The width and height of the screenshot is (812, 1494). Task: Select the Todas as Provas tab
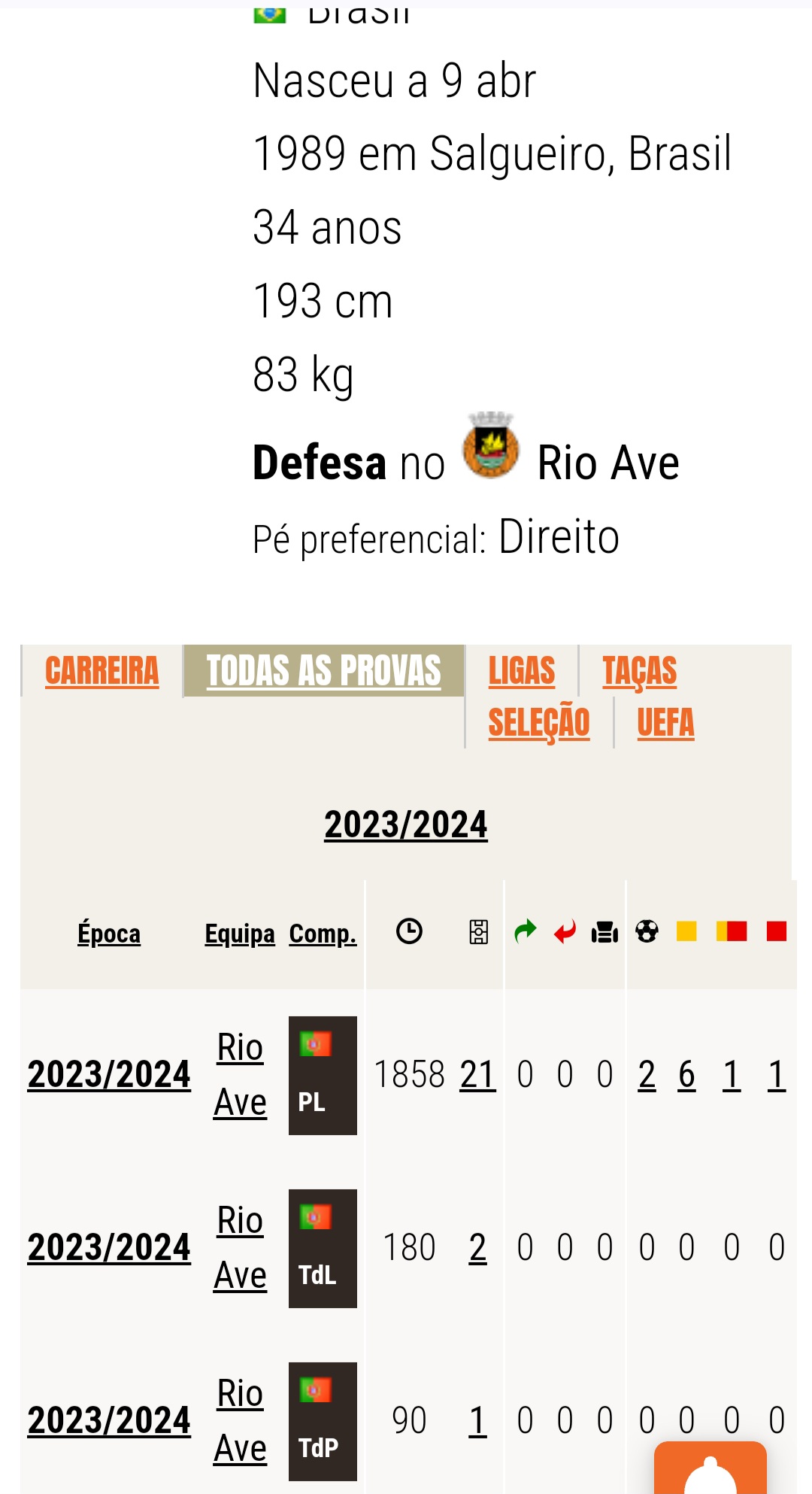click(323, 671)
